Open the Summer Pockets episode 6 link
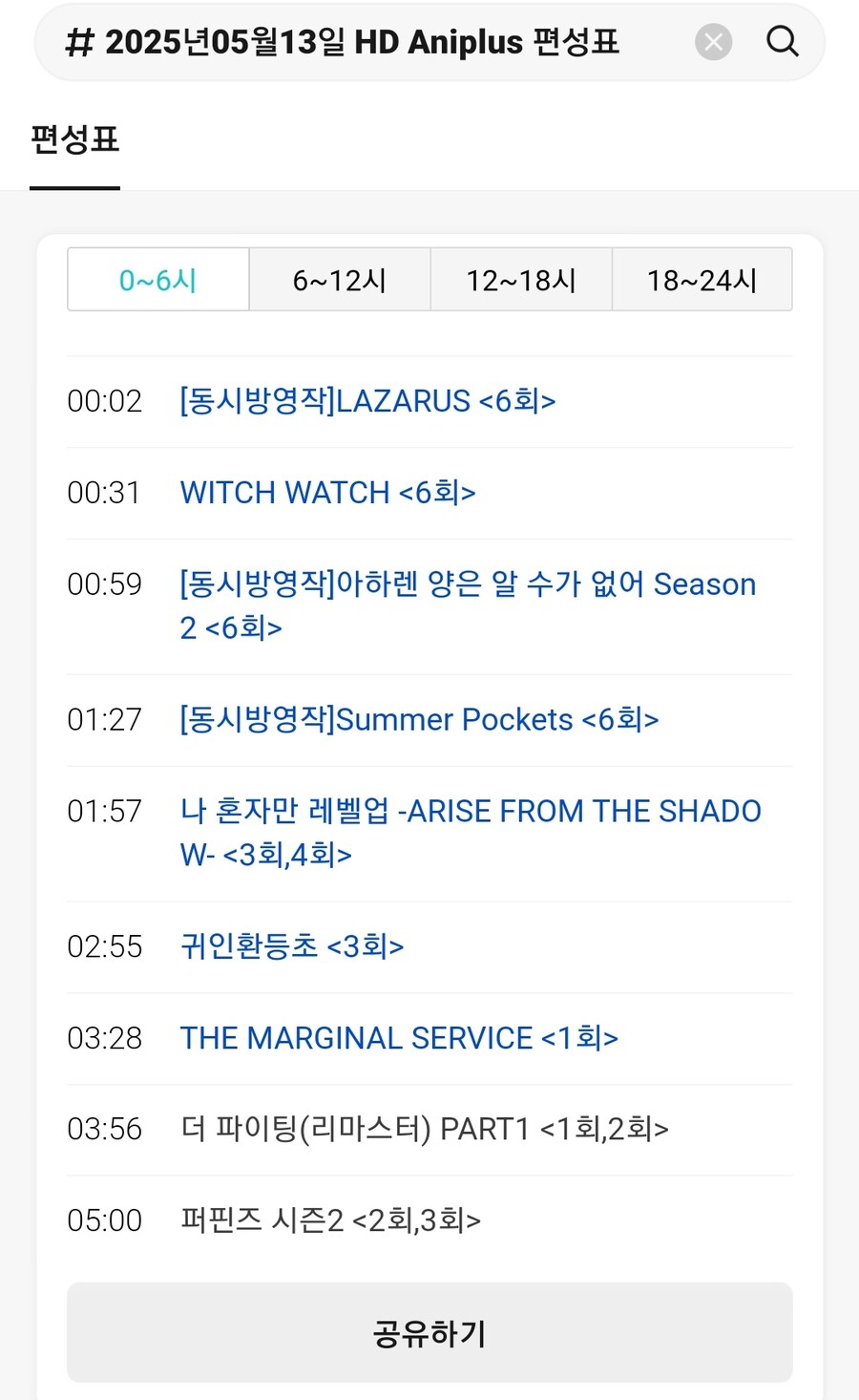Image resolution: width=859 pixels, height=1400 pixels. point(419,719)
